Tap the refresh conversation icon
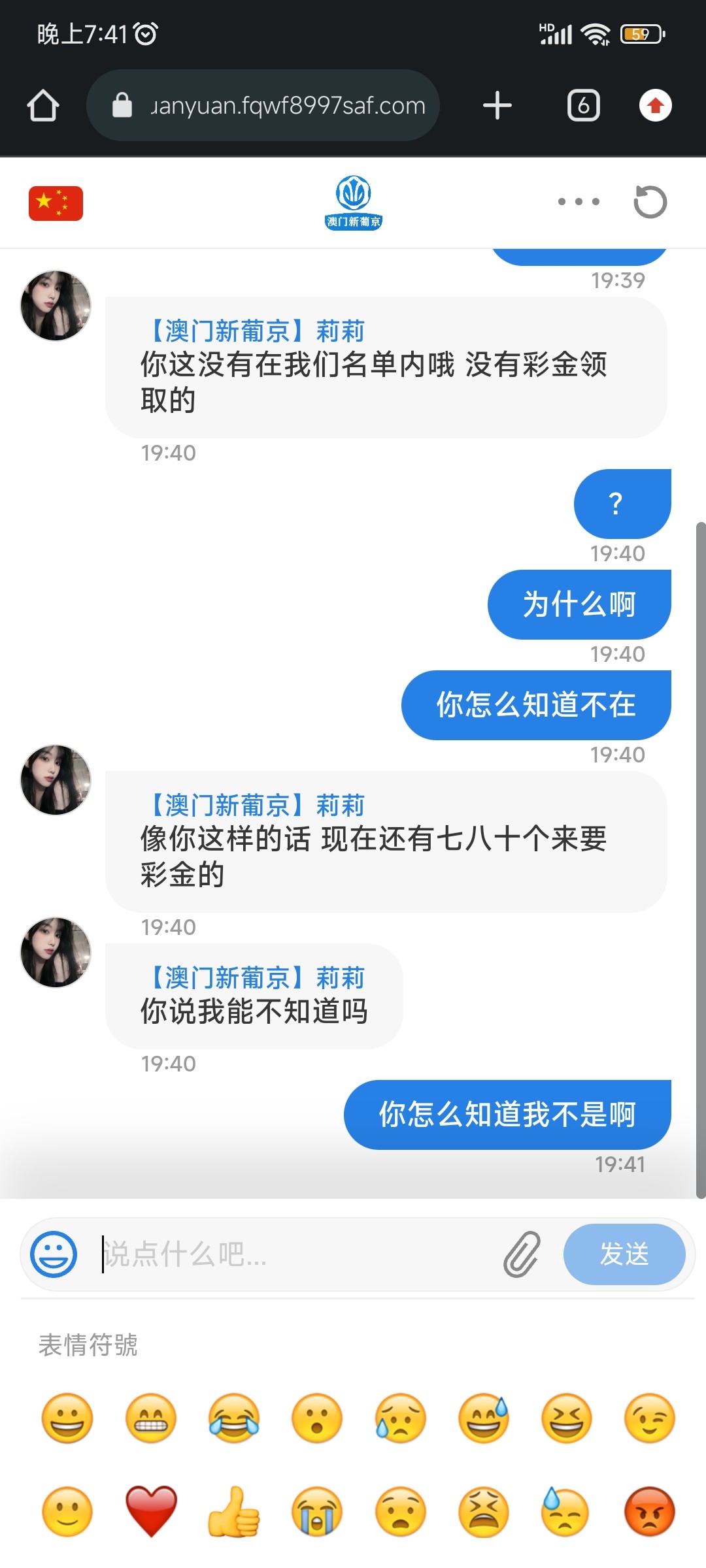 [x=650, y=203]
